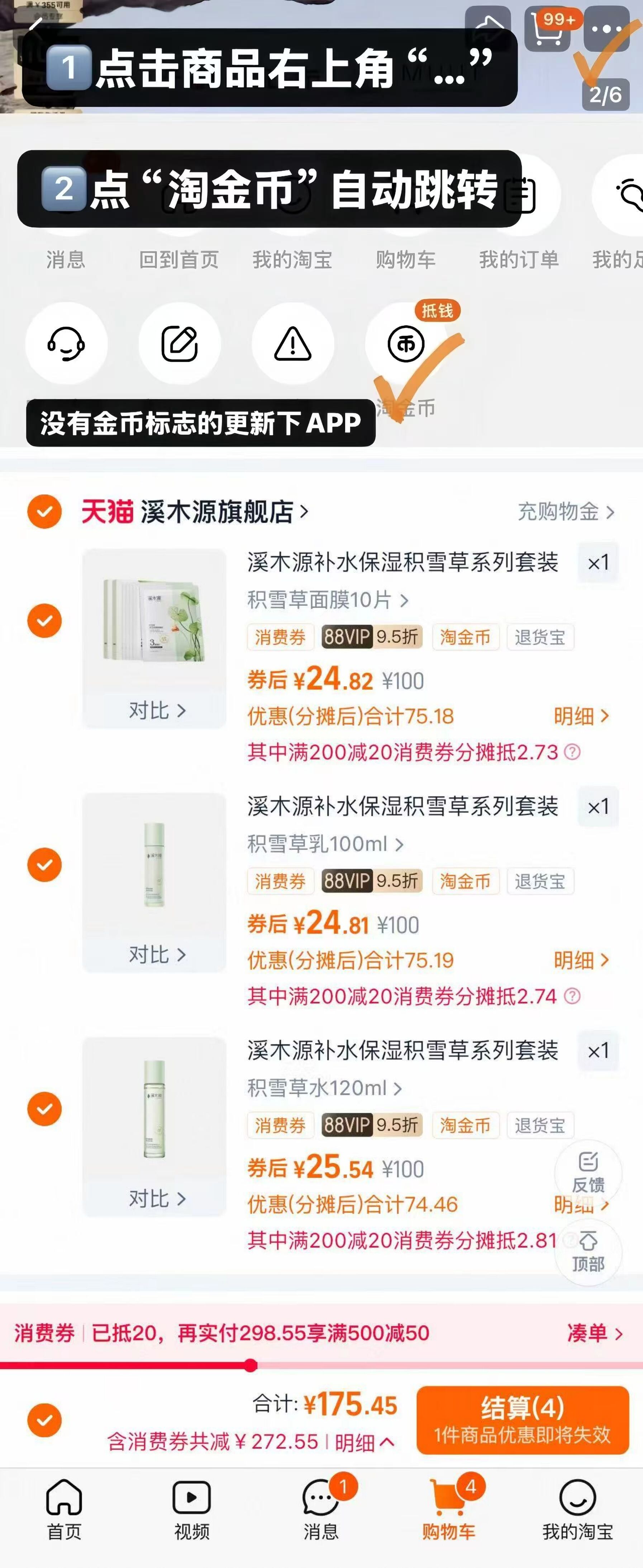Screen dimensions: 643x1568
Task: Click the edit pencil icon
Action: (179, 344)
